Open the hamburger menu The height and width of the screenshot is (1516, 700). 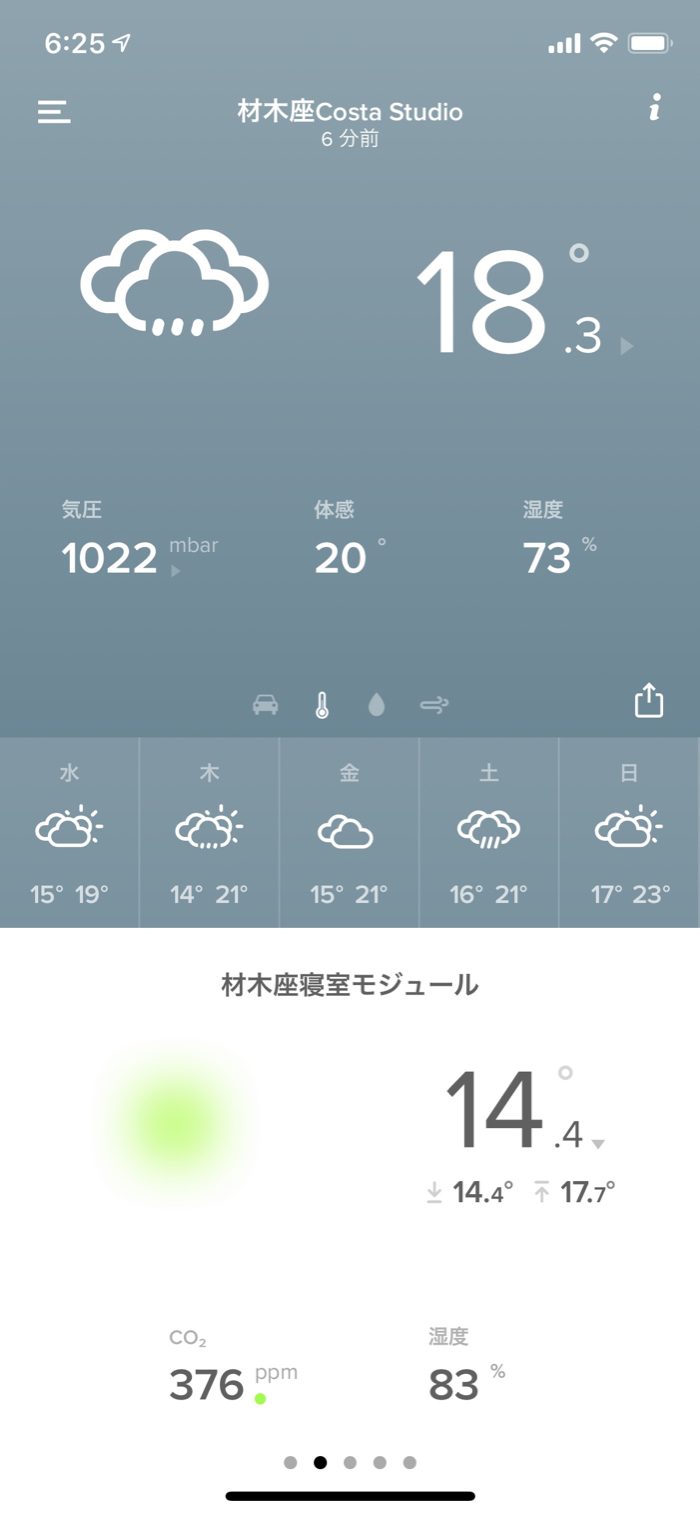pyautogui.click(x=54, y=111)
